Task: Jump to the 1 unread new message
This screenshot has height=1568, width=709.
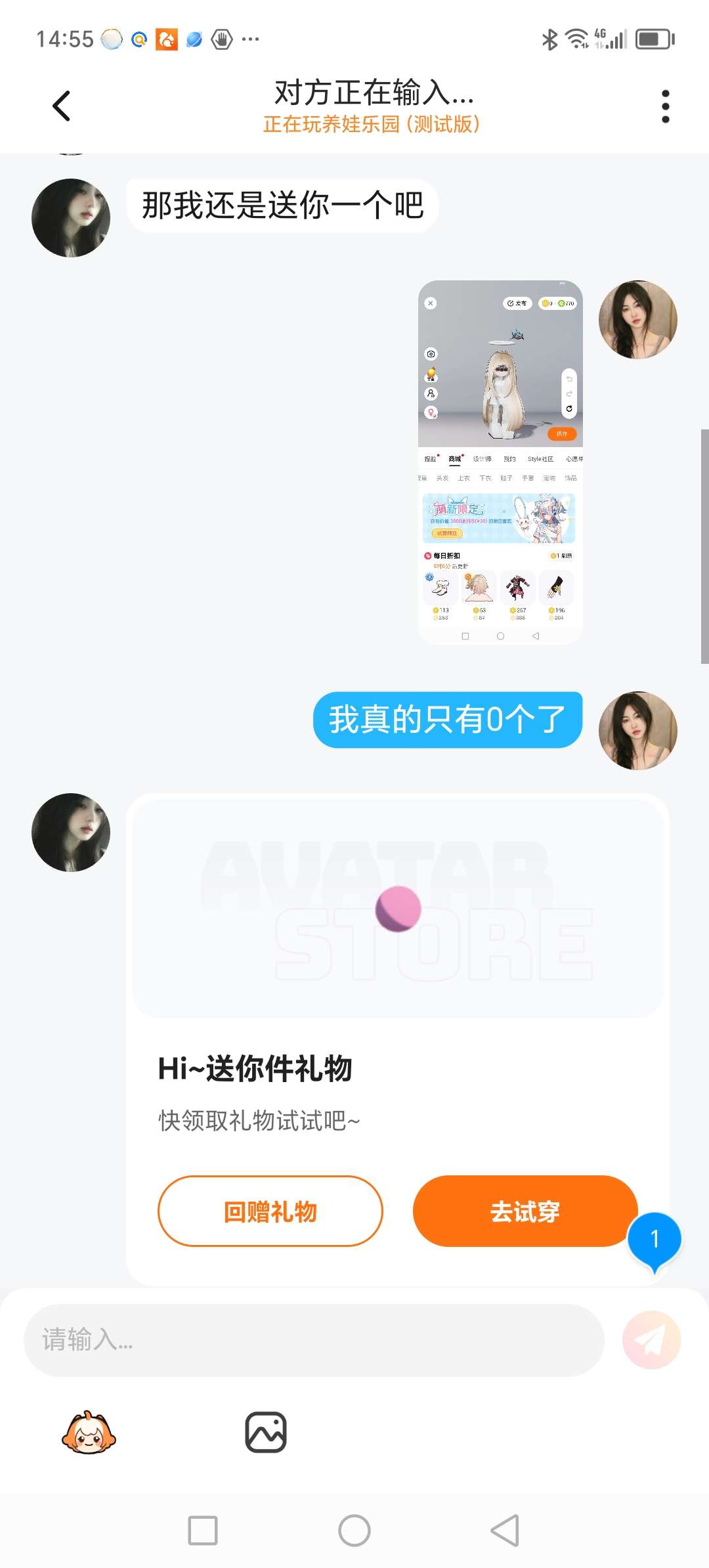Action: click(654, 1240)
